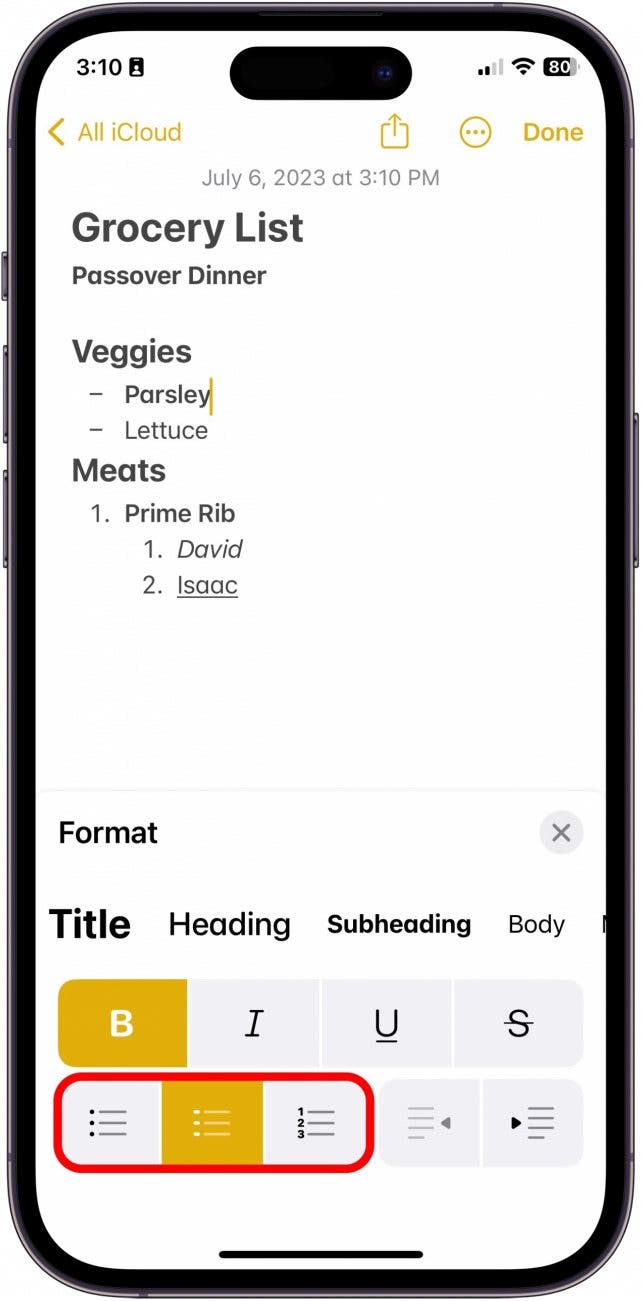The width and height of the screenshot is (642, 1301).
Task: Toggle italic formatting
Action: coord(254,1023)
